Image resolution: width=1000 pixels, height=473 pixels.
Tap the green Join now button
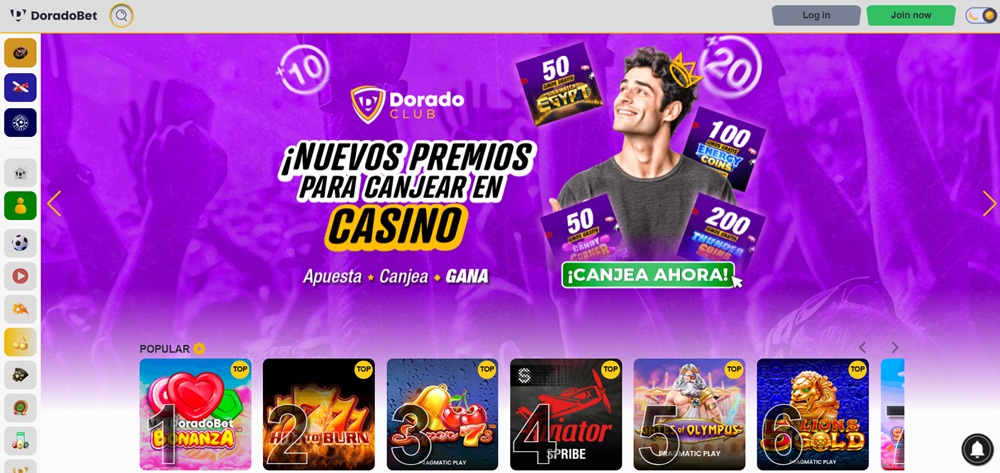click(x=911, y=15)
